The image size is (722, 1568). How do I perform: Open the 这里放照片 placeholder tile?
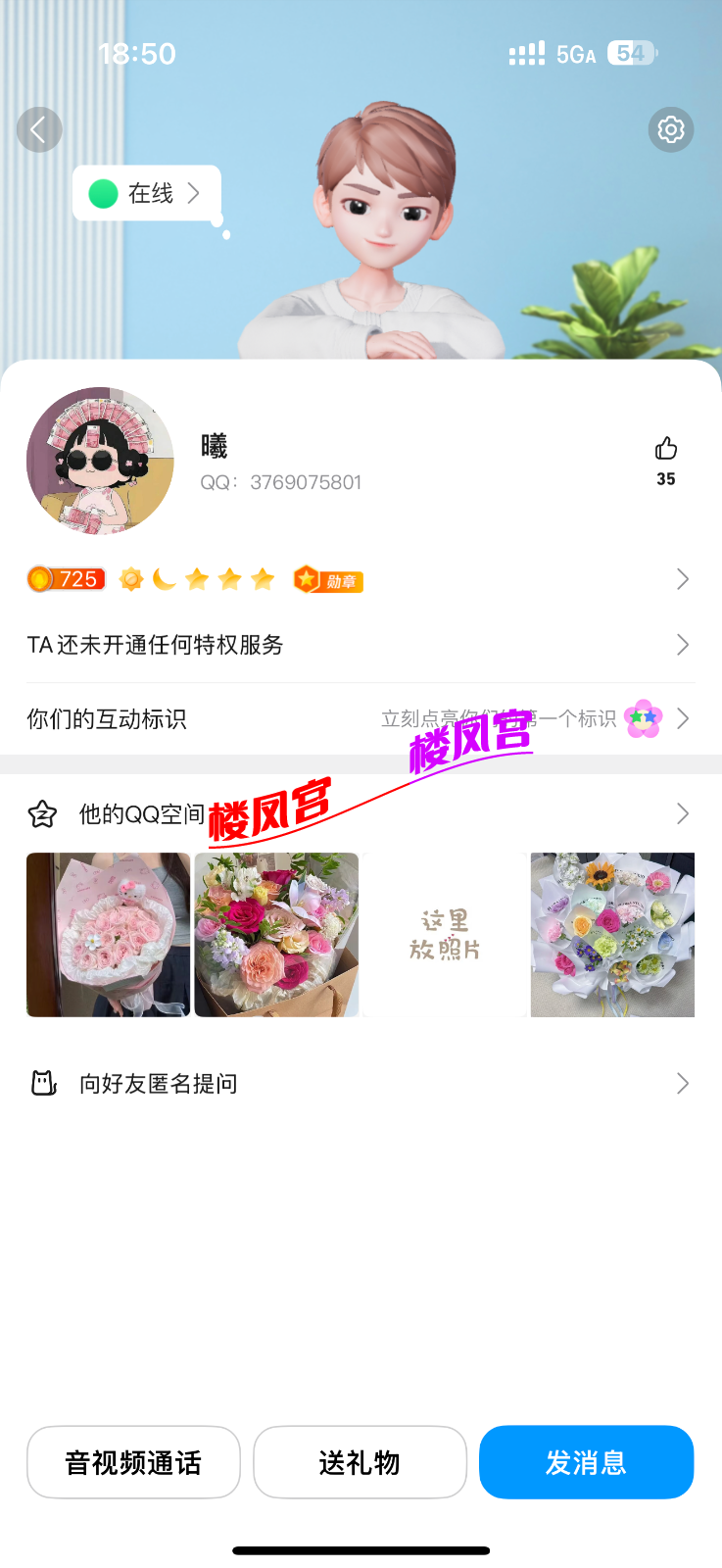point(445,935)
